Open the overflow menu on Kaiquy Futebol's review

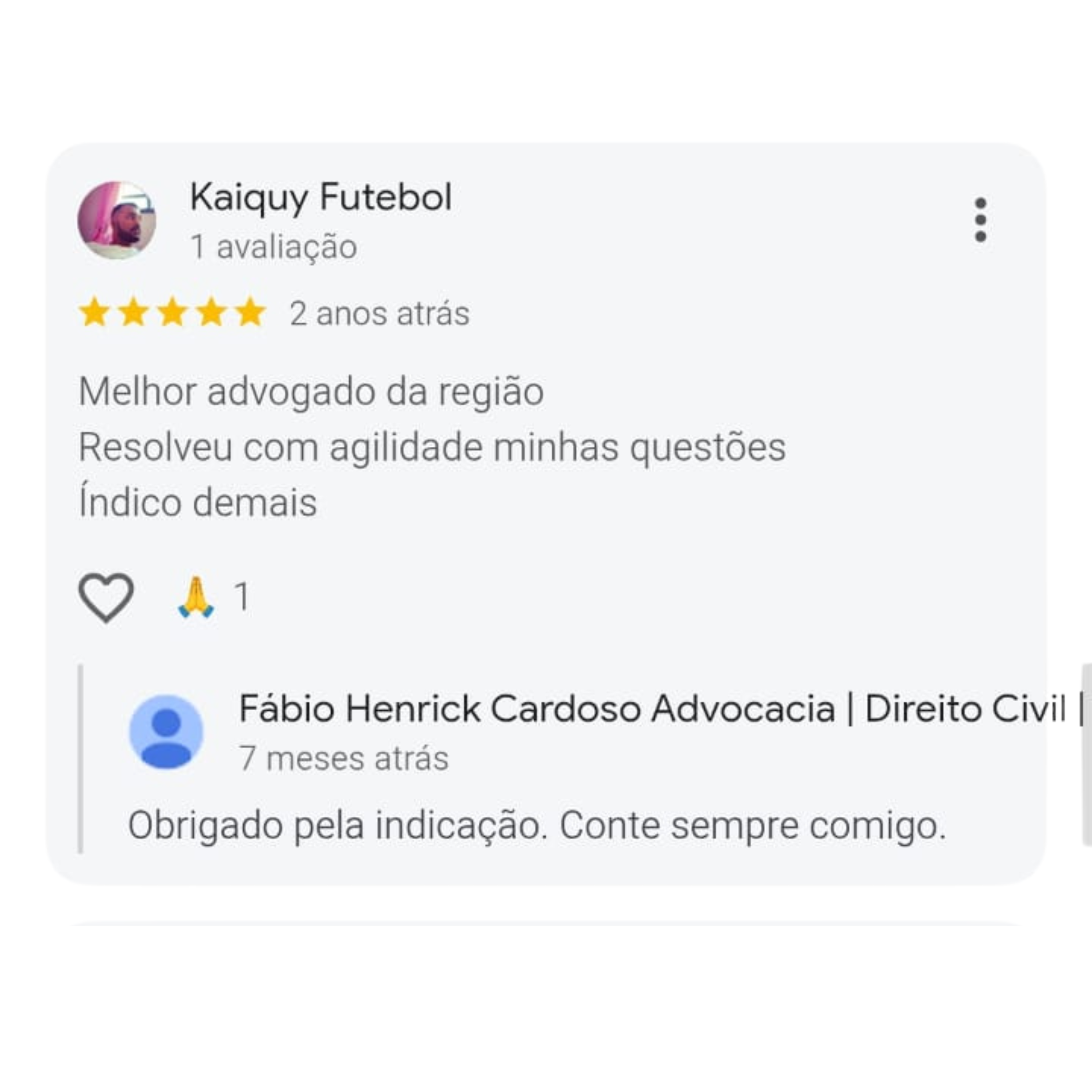click(x=981, y=220)
